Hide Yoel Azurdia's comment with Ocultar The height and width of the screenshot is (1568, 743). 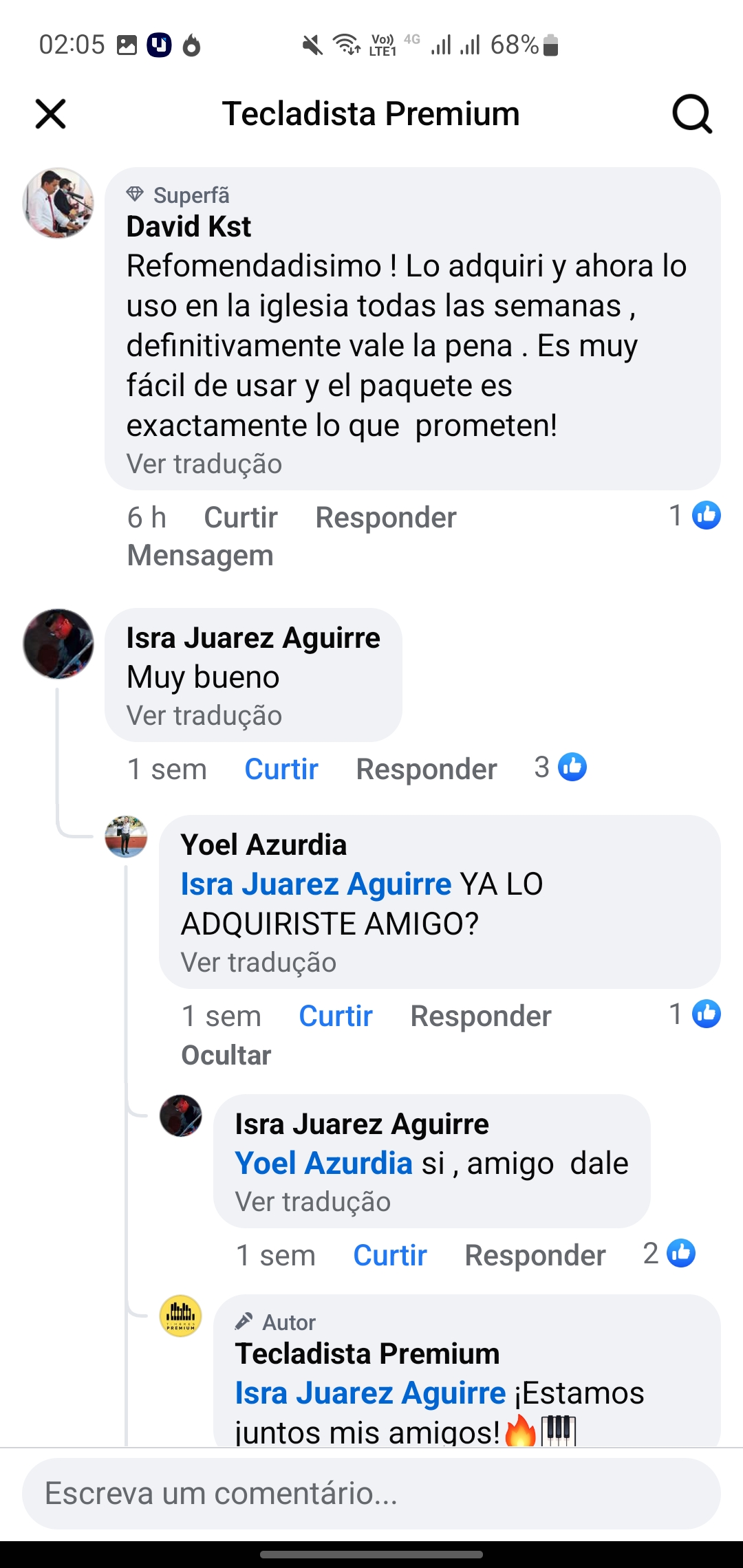click(226, 1055)
